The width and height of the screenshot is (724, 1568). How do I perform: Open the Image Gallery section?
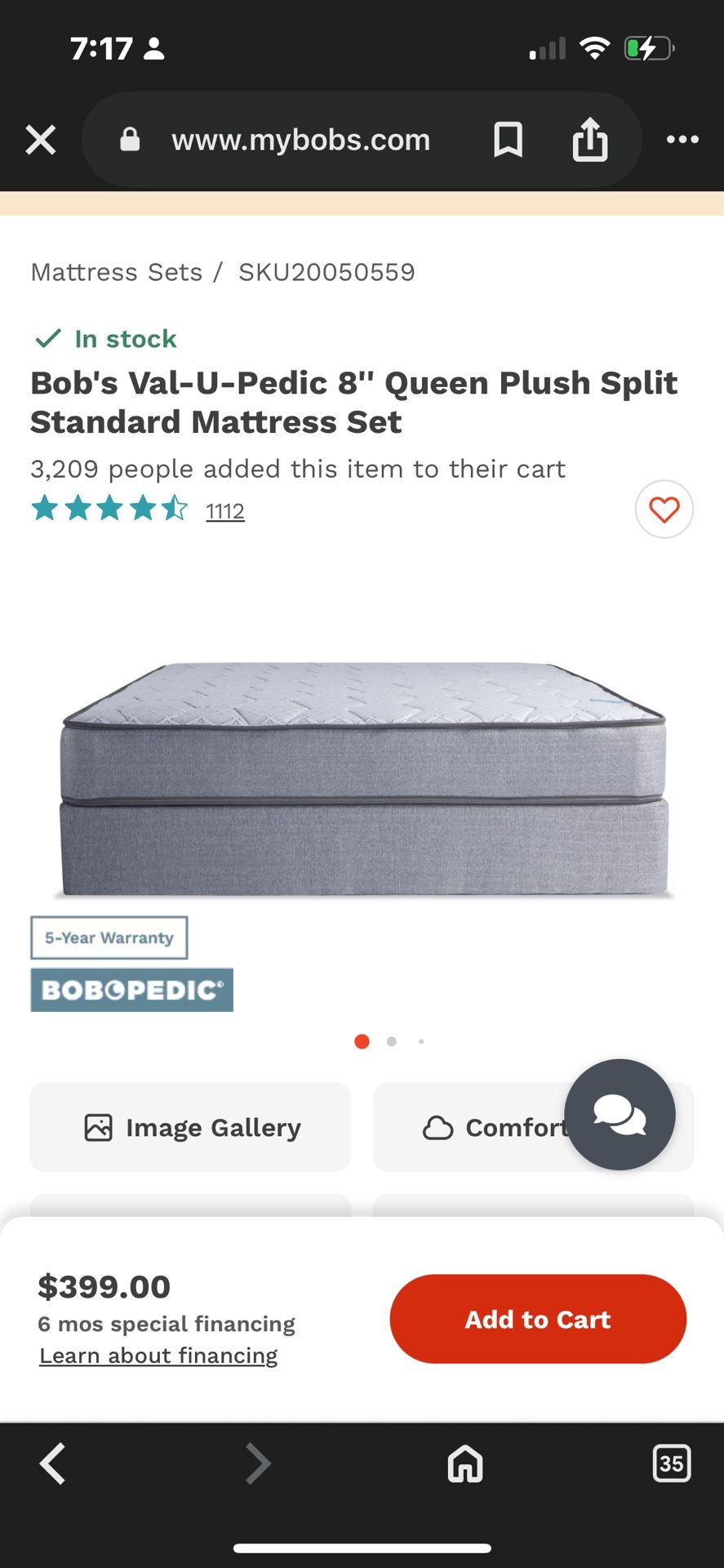189,1127
